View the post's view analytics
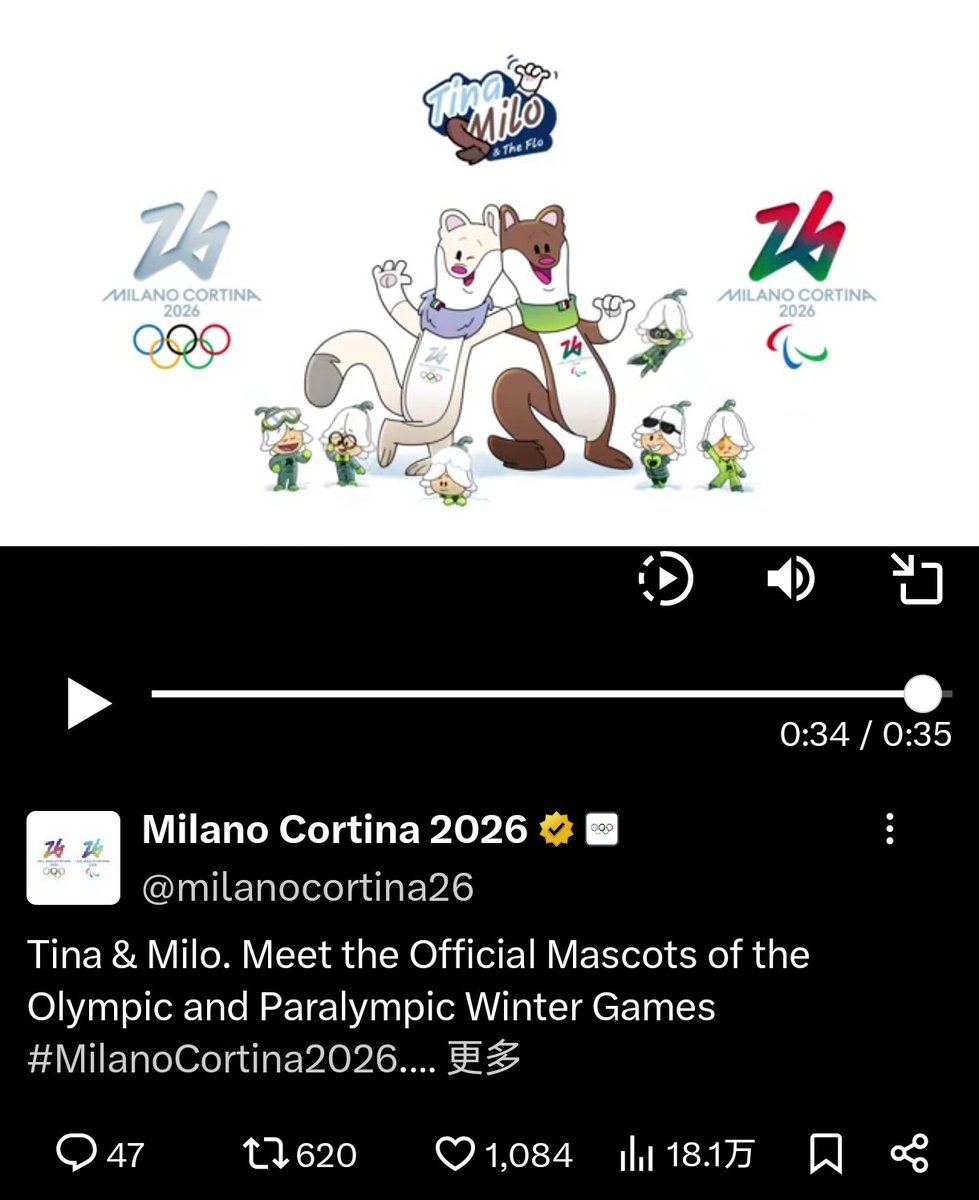This screenshot has height=1200, width=979. (686, 1154)
